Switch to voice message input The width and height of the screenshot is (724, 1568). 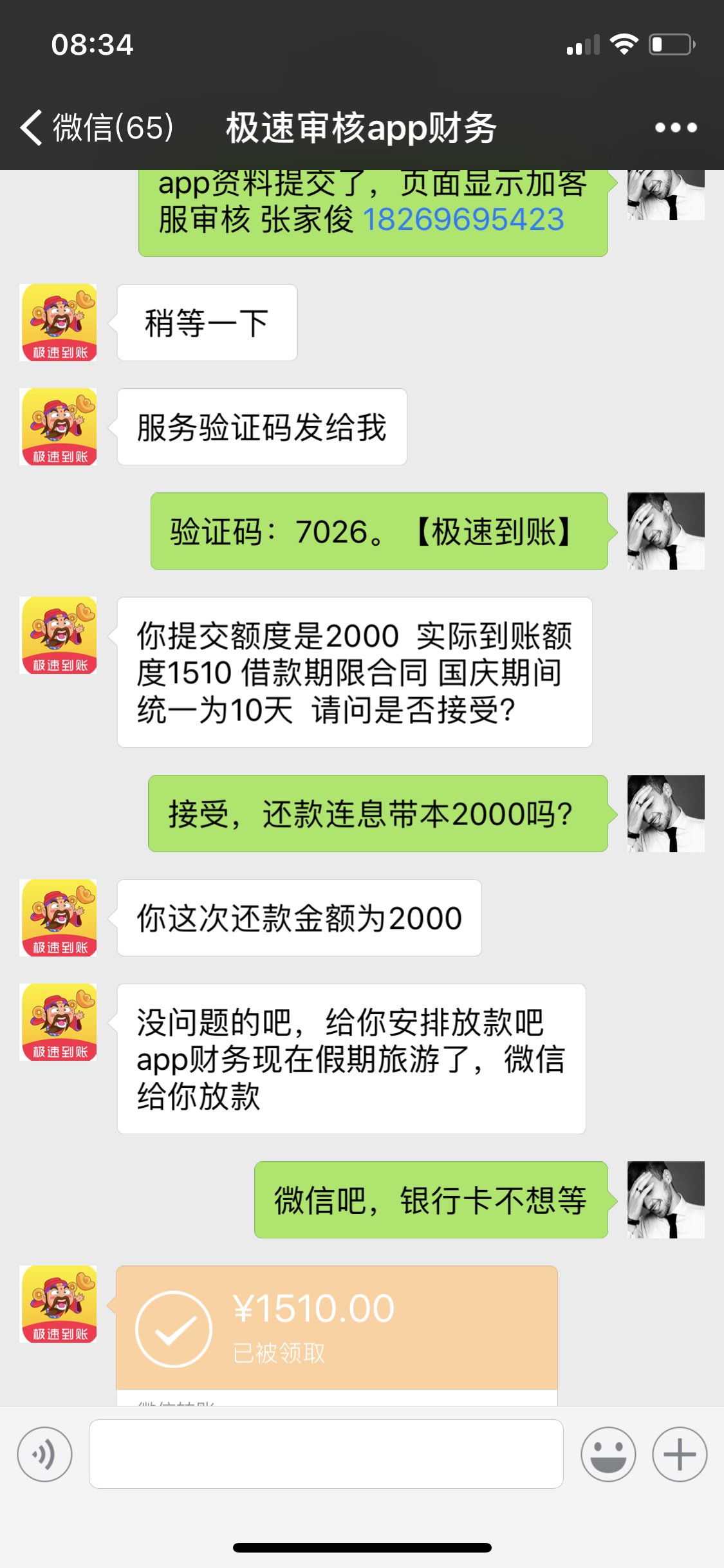44,1454
